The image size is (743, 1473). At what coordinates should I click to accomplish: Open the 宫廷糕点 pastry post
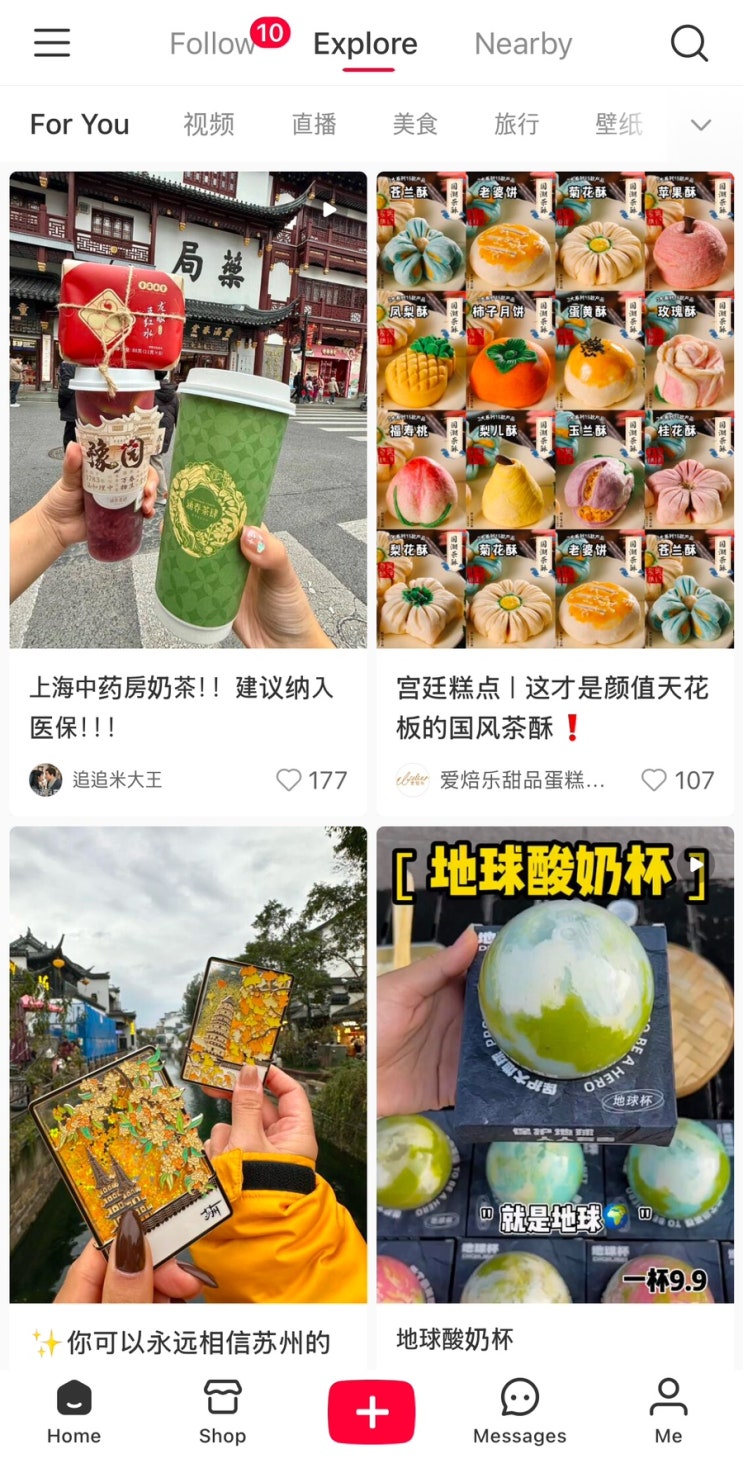point(555,410)
